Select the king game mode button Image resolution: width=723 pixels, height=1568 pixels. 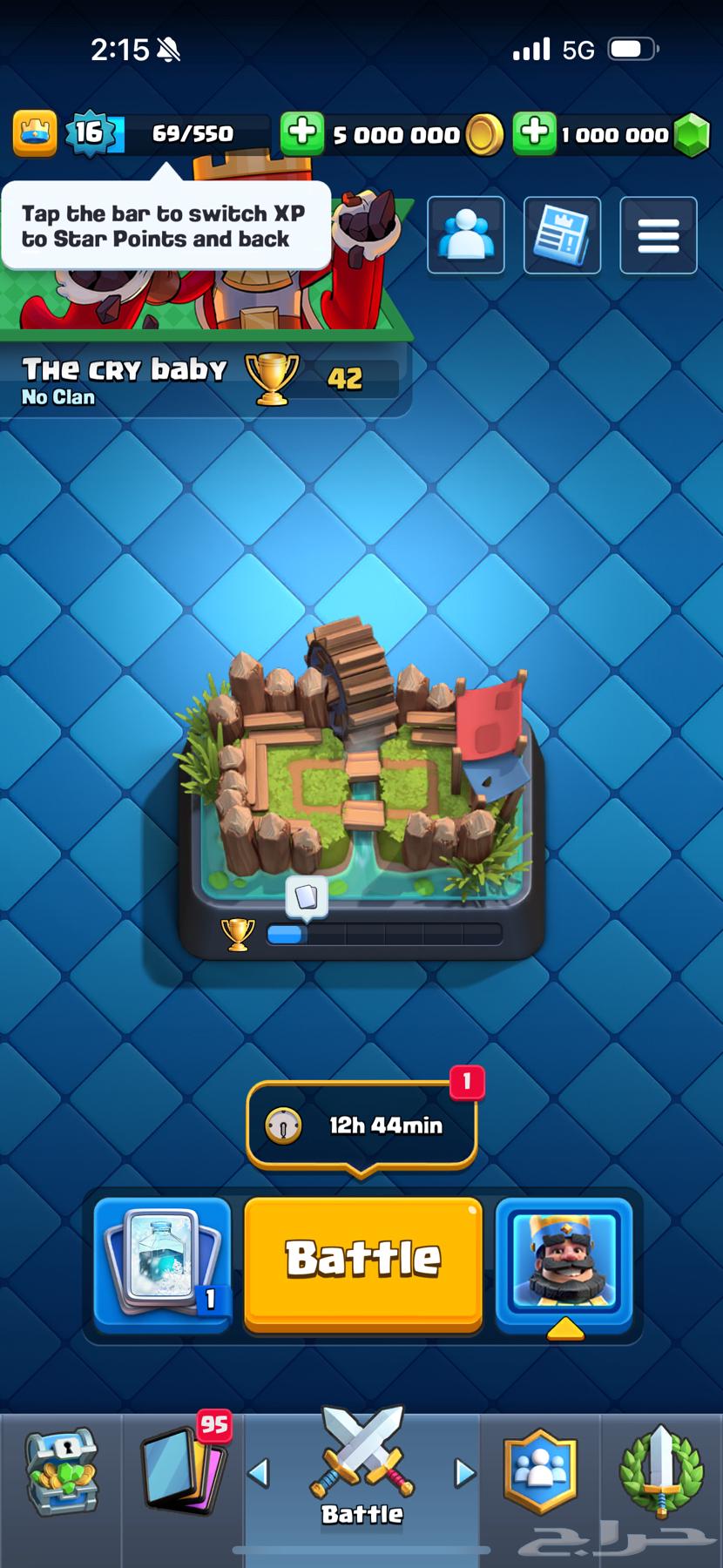(x=564, y=1262)
